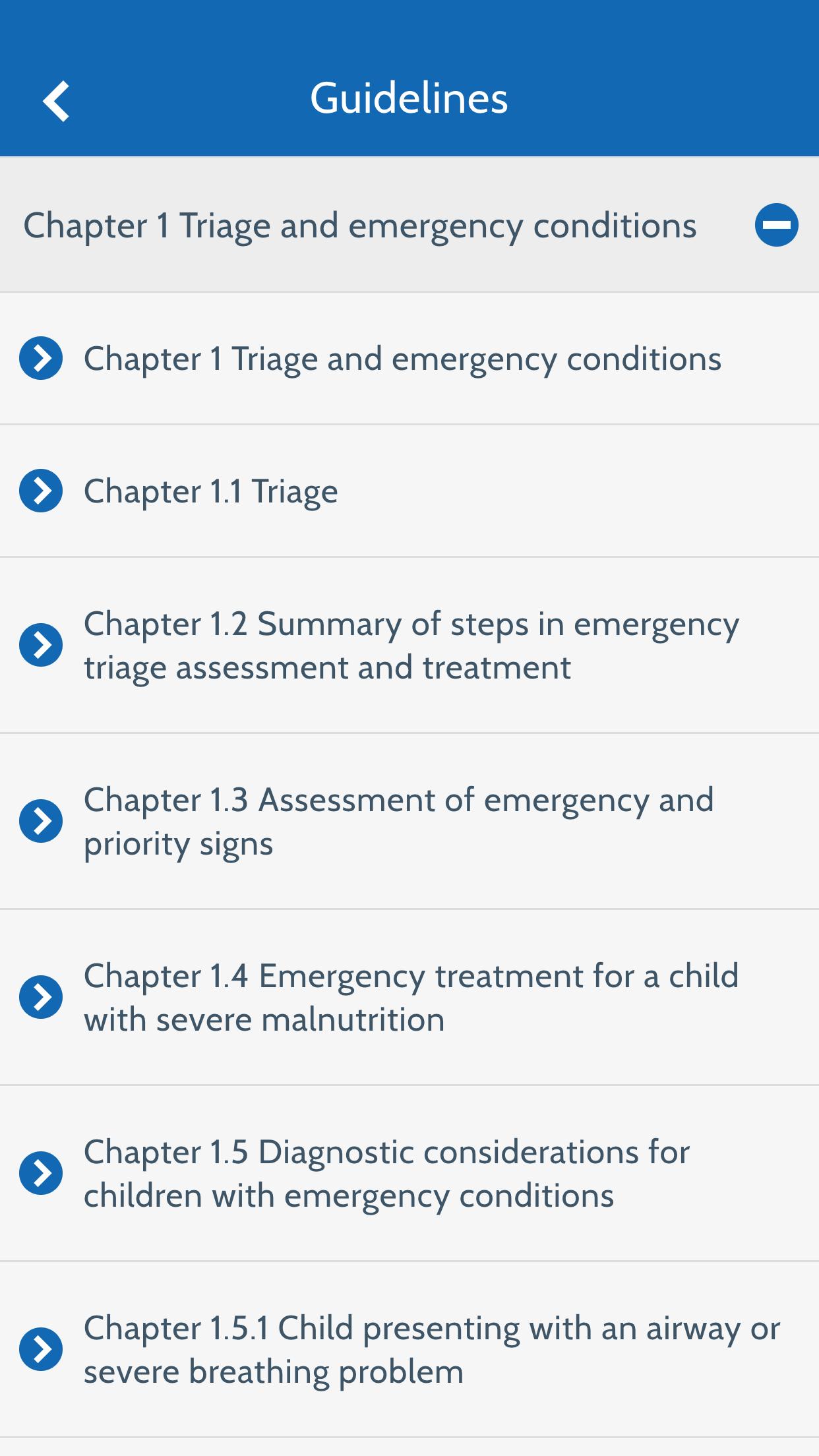This screenshot has height=1456, width=819.
Task: Open Chapter 1 Triage and emergency conditions row
Action: pyautogui.click(x=409, y=359)
